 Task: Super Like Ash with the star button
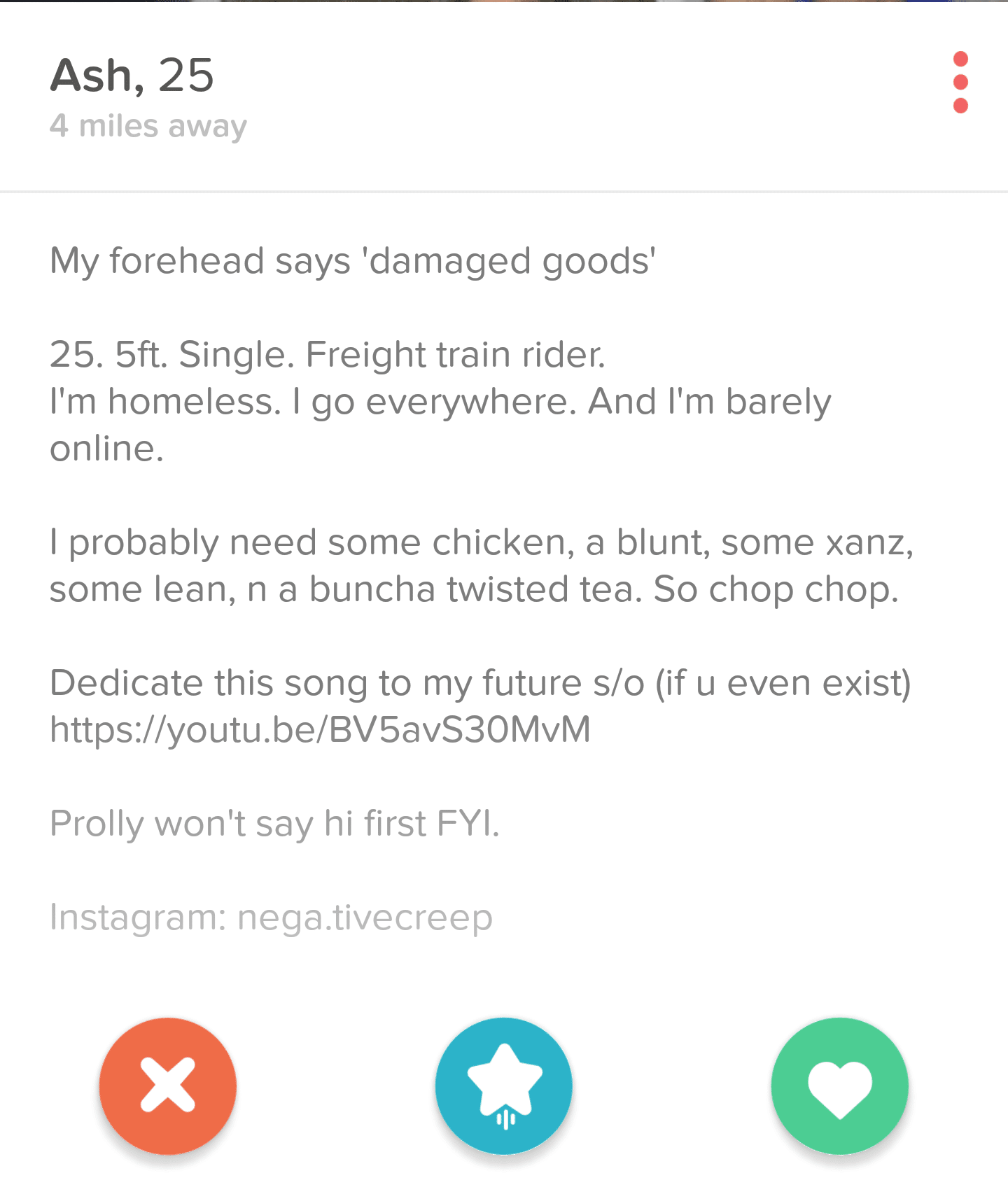504,1086
